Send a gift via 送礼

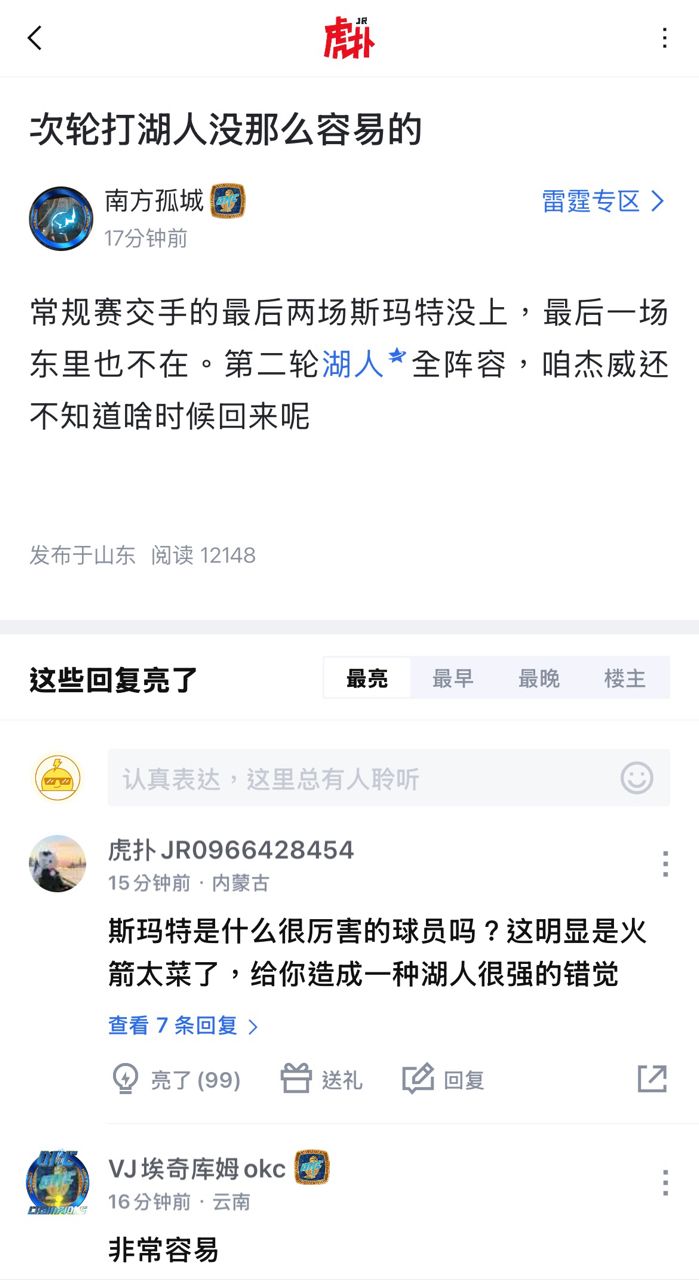click(321, 1079)
